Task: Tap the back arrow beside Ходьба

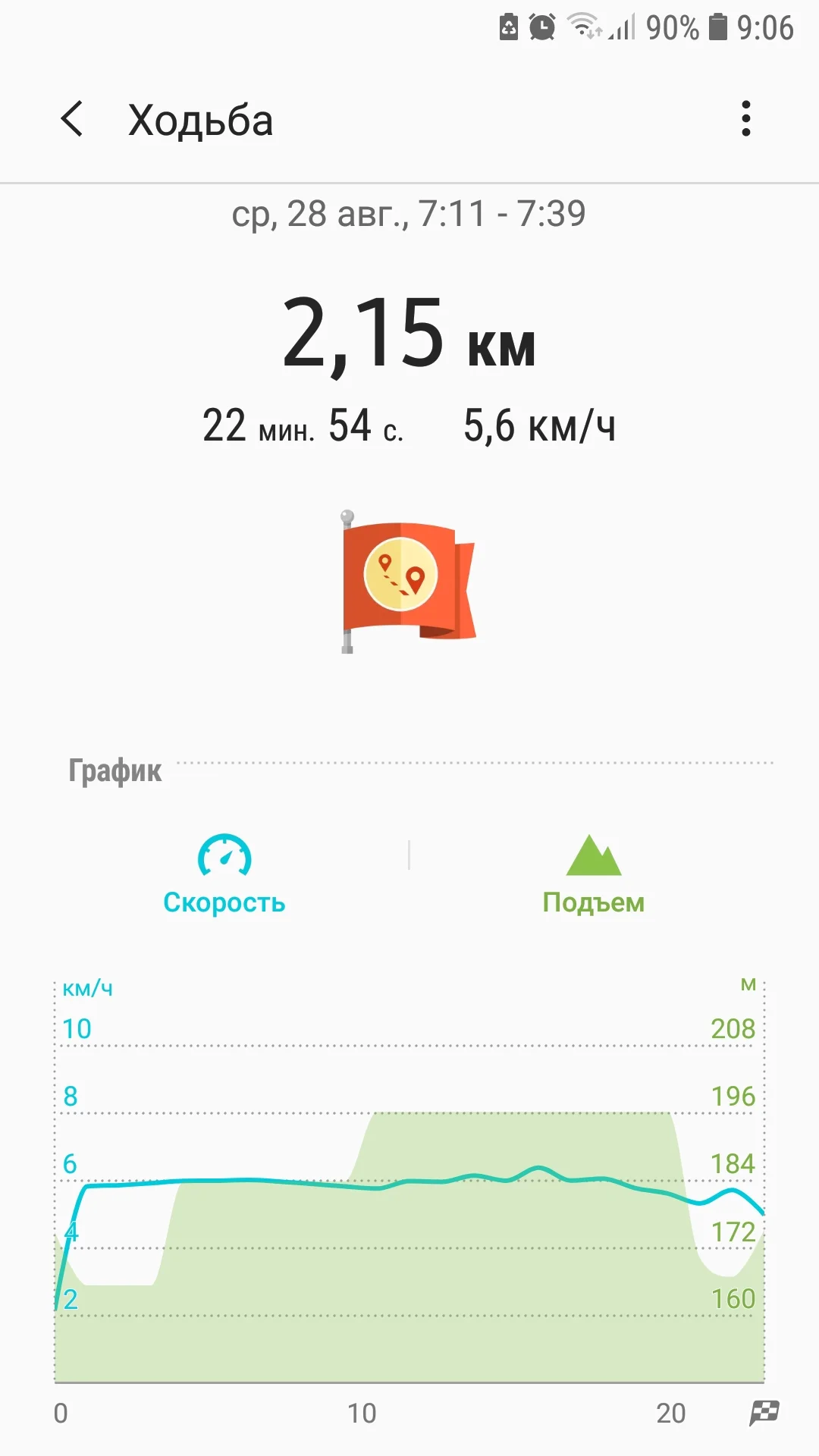Action: pyautogui.click(x=72, y=120)
